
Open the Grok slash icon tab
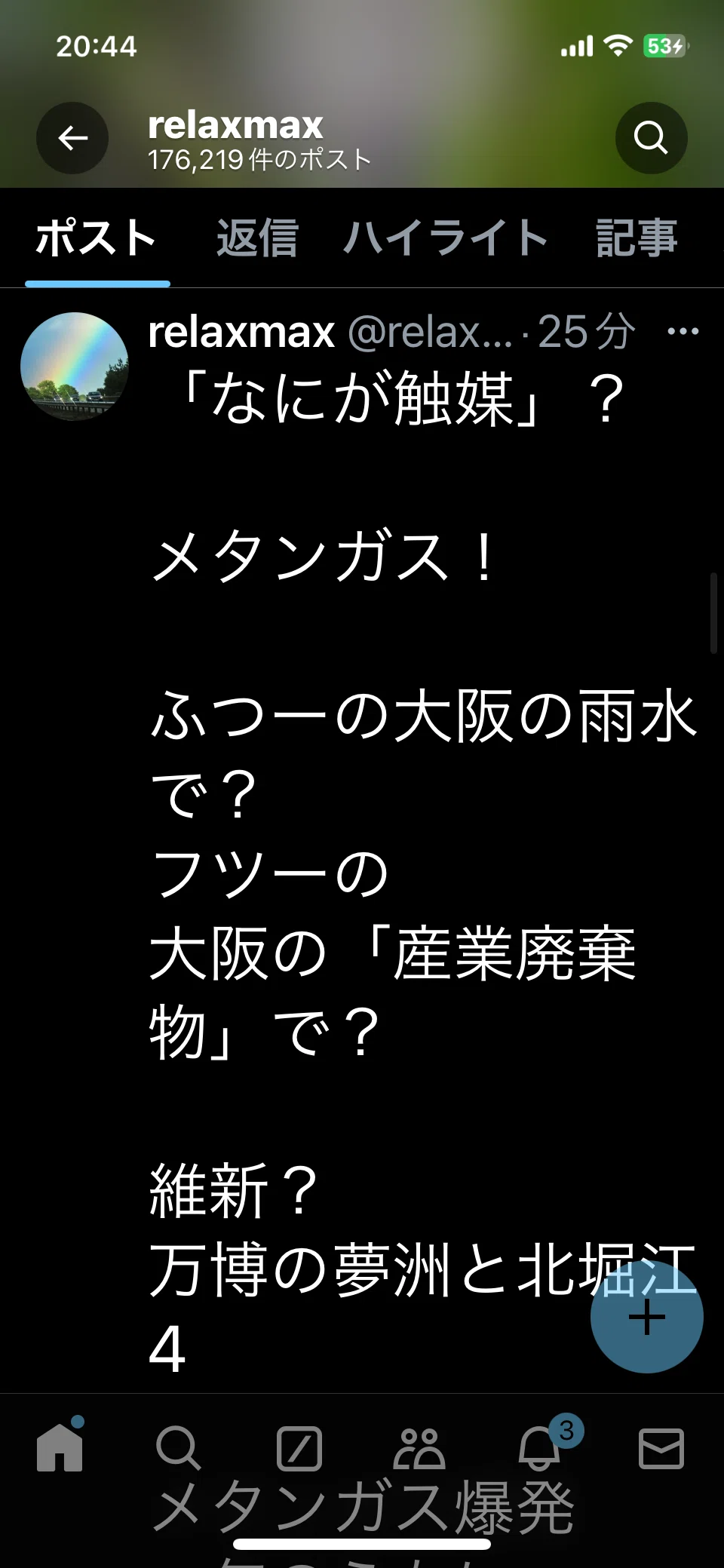(299, 1448)
